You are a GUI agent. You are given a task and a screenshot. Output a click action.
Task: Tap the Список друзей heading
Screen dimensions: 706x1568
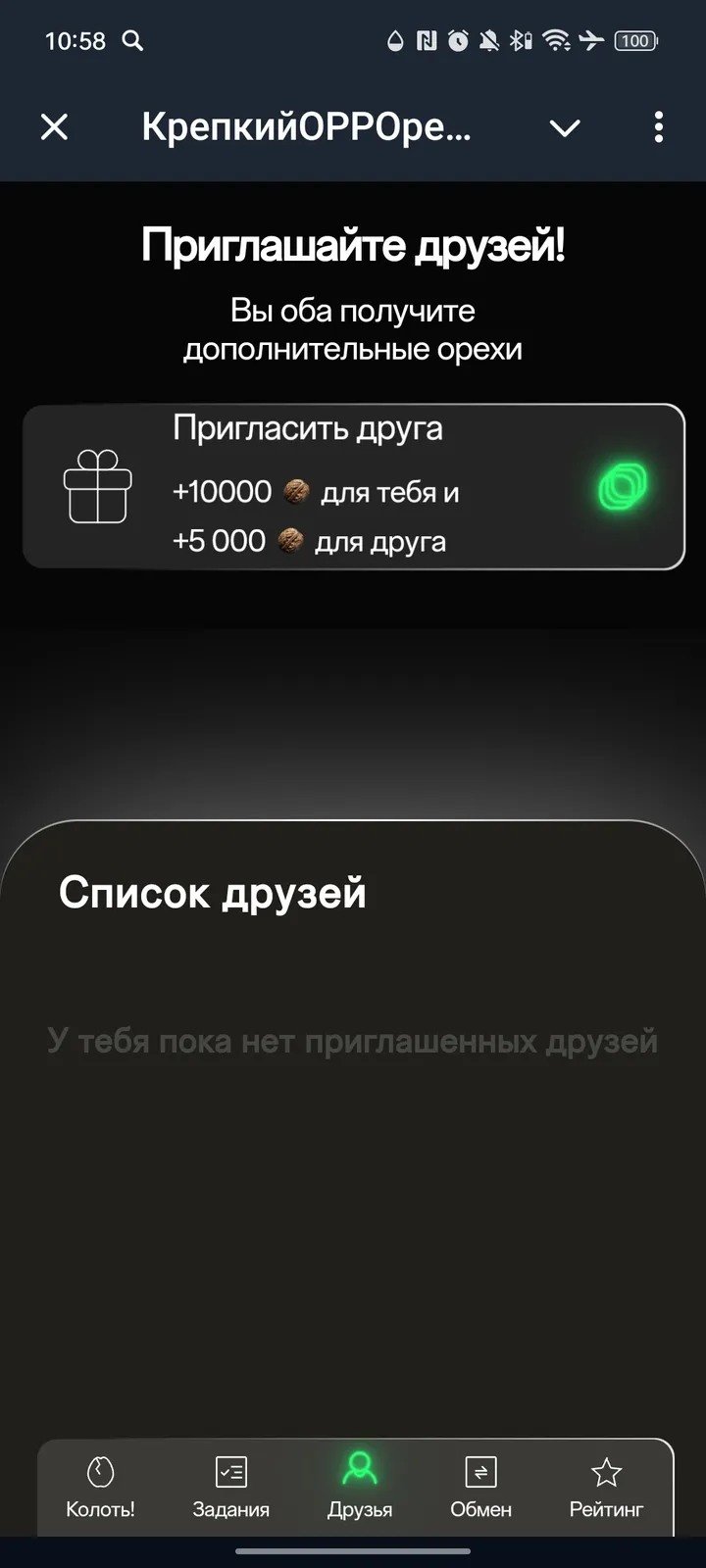[x=213, y=893]
